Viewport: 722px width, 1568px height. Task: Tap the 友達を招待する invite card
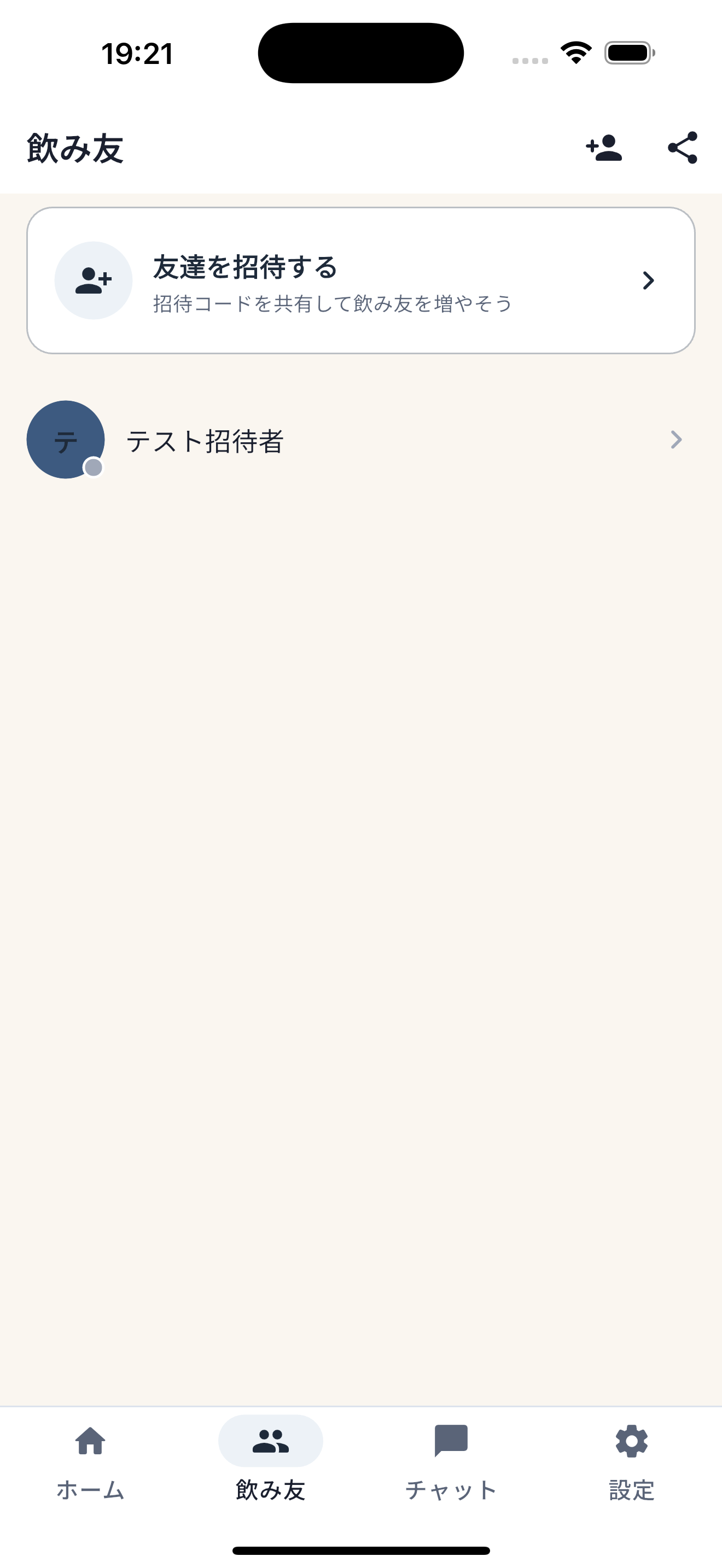point(361,280)
